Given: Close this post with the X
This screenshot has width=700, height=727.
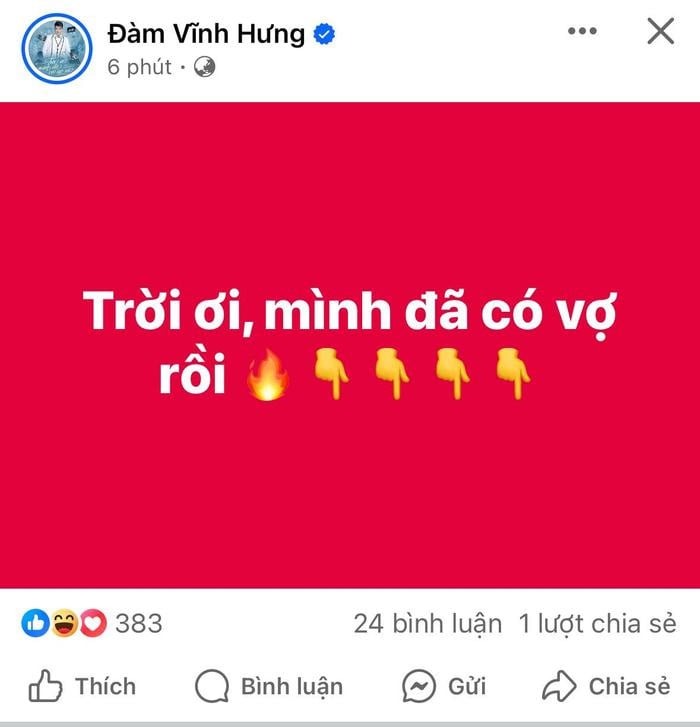Looking at the screenshot, I should pyautogui.click(x=660, y=32).
